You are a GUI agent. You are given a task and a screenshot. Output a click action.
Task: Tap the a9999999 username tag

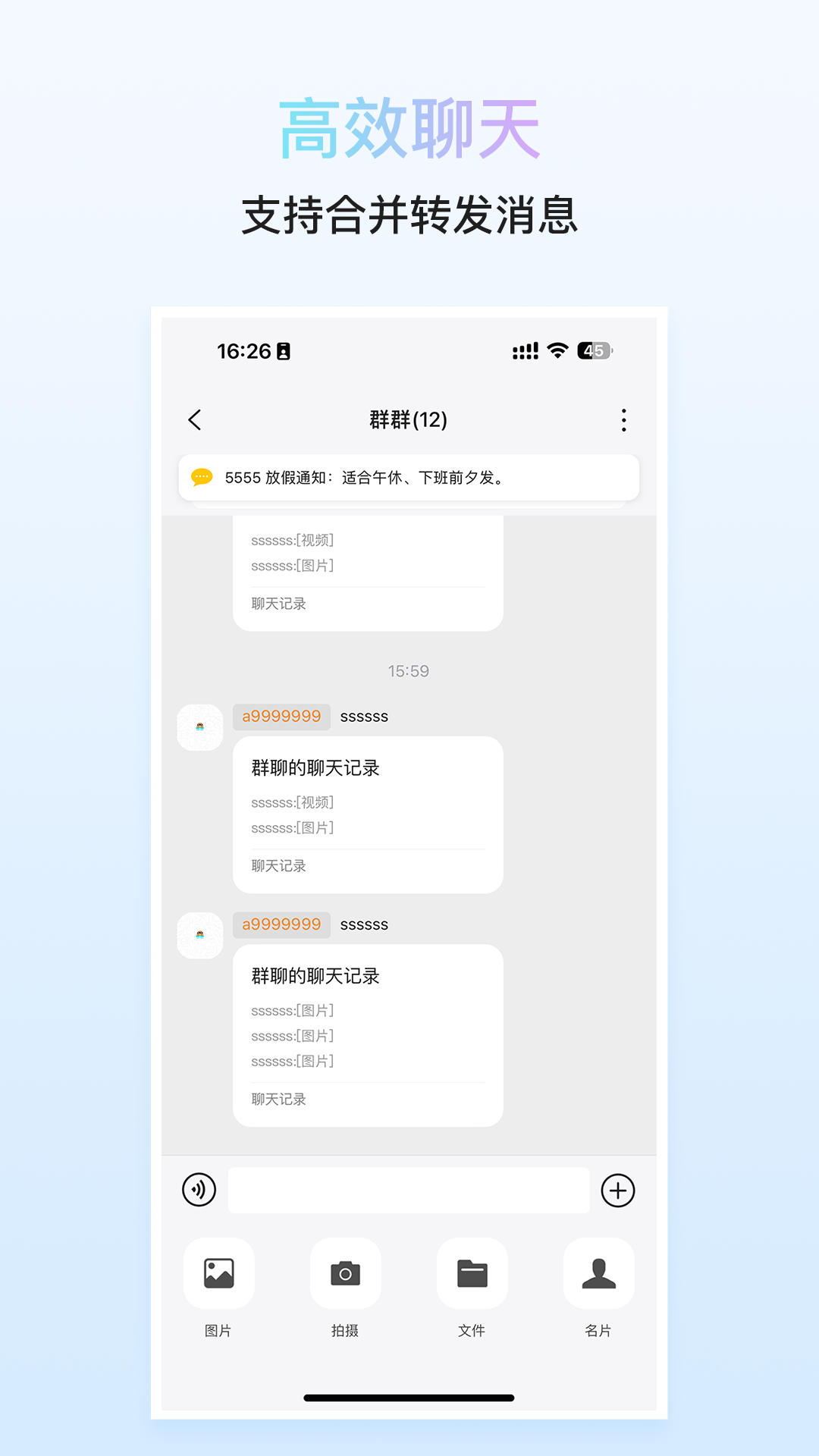(282, 715)
